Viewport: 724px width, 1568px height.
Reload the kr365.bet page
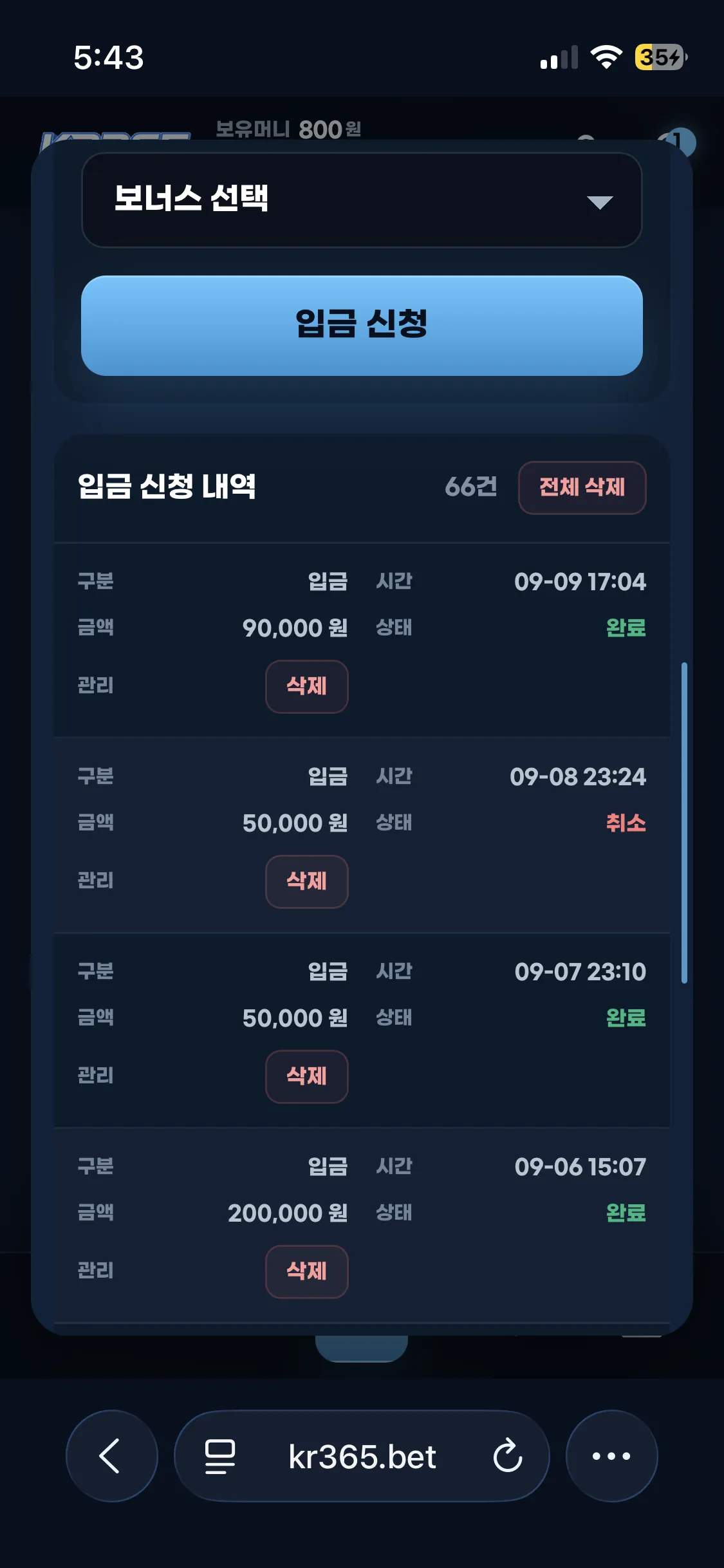[x=508, y=1456]
